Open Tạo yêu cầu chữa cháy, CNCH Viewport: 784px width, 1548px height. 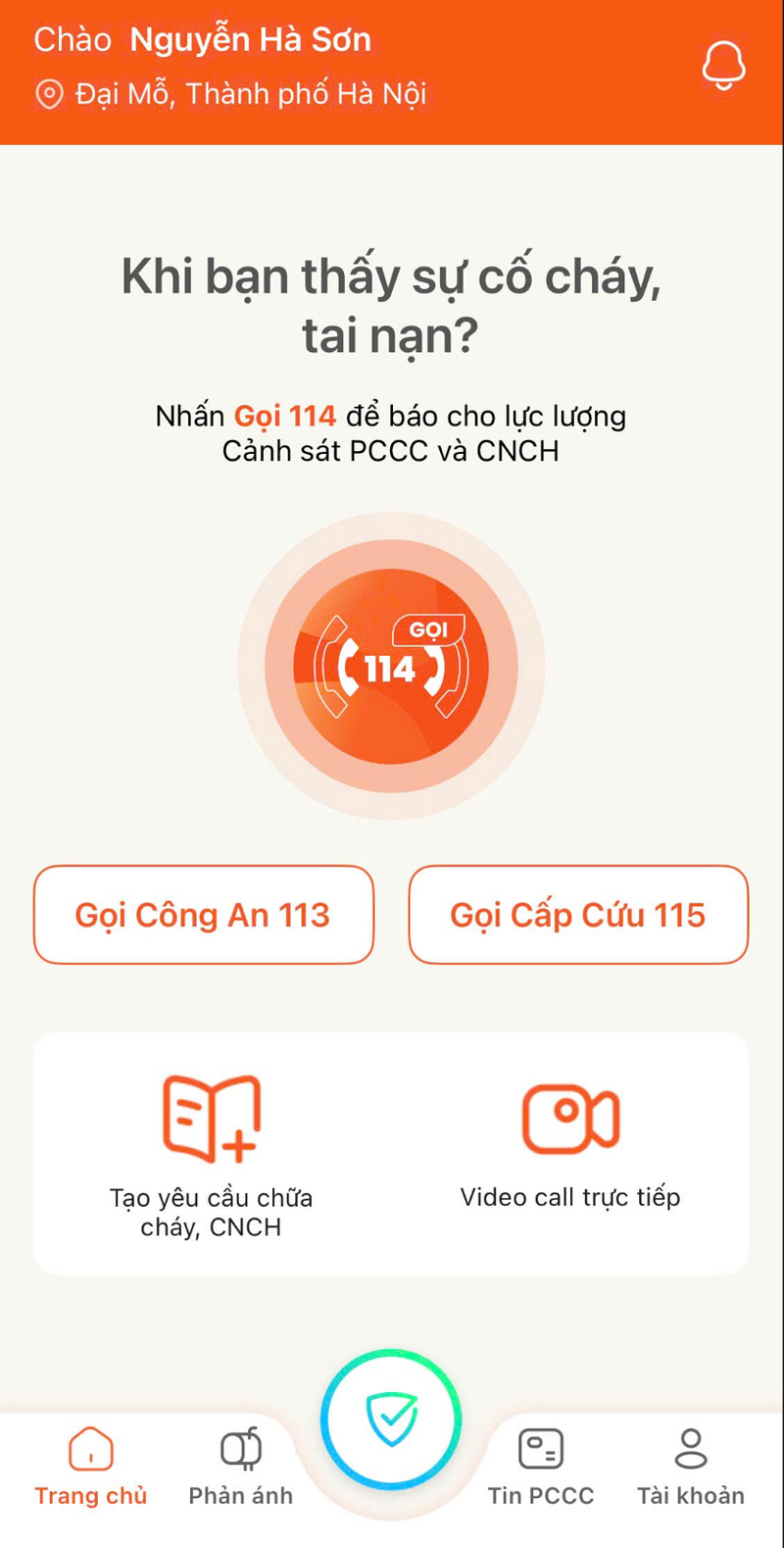pos(211,1155)
